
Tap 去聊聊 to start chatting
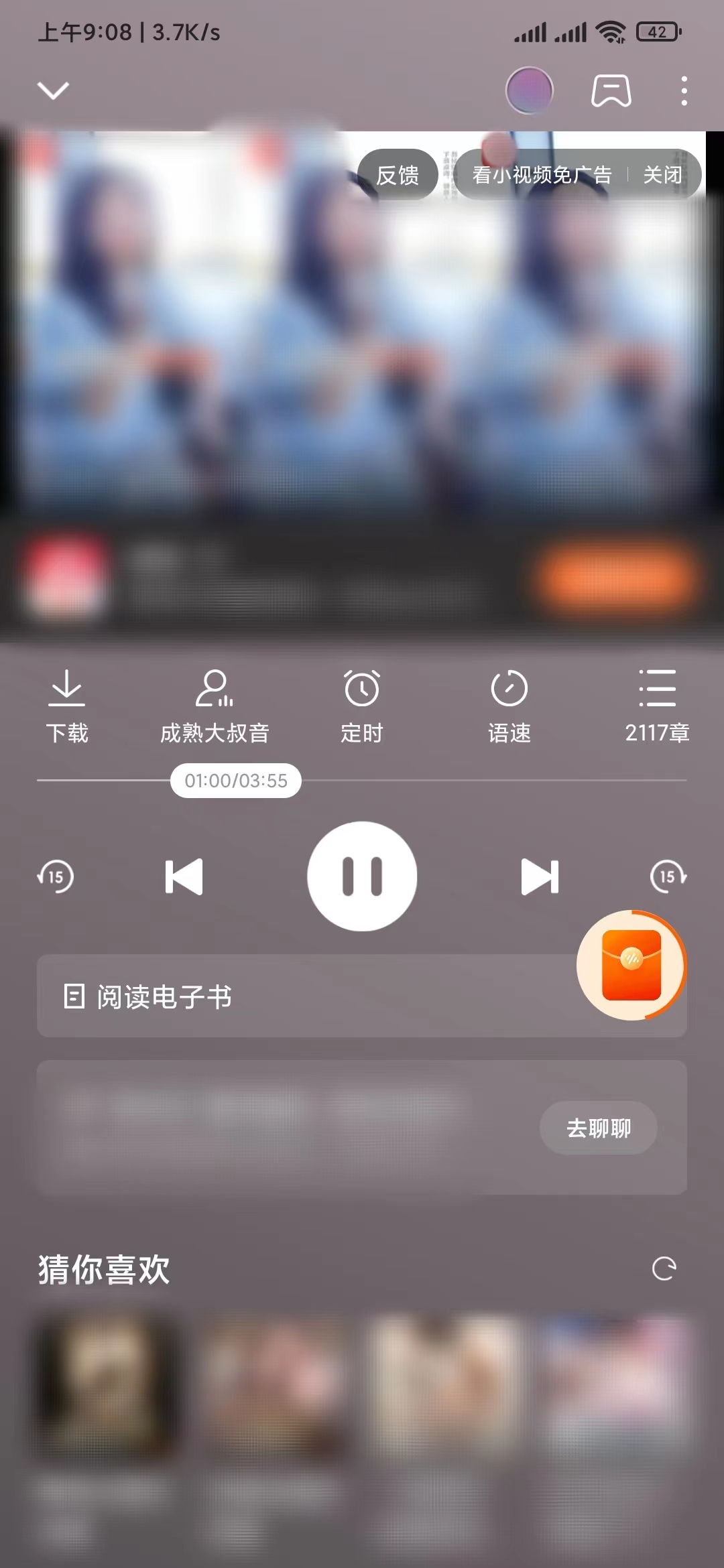pyautogui.click(x=597, y=1128)
